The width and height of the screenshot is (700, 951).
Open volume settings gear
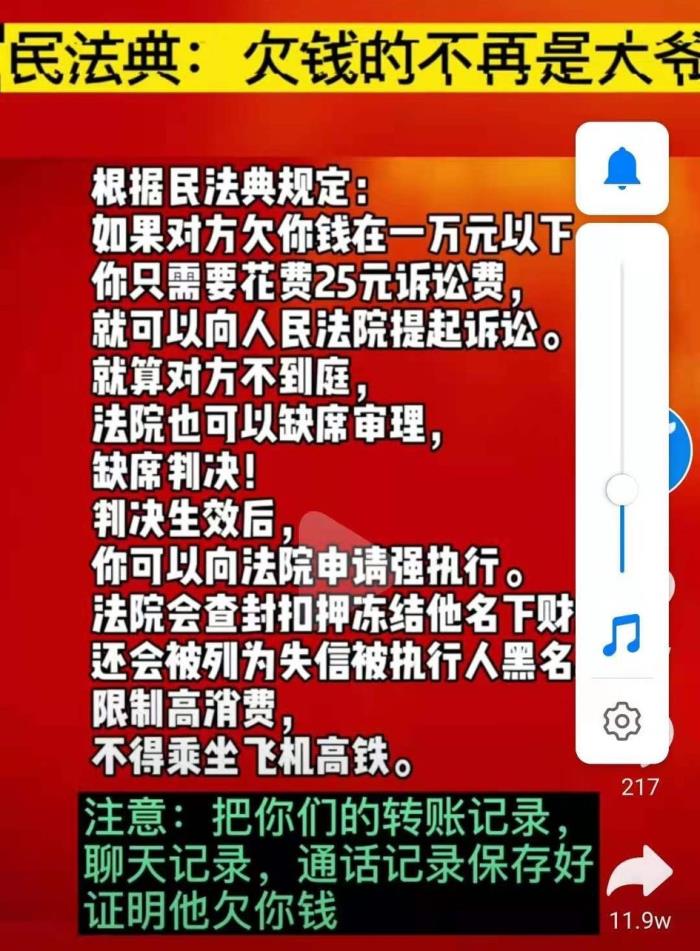click(x=622, y=720)
